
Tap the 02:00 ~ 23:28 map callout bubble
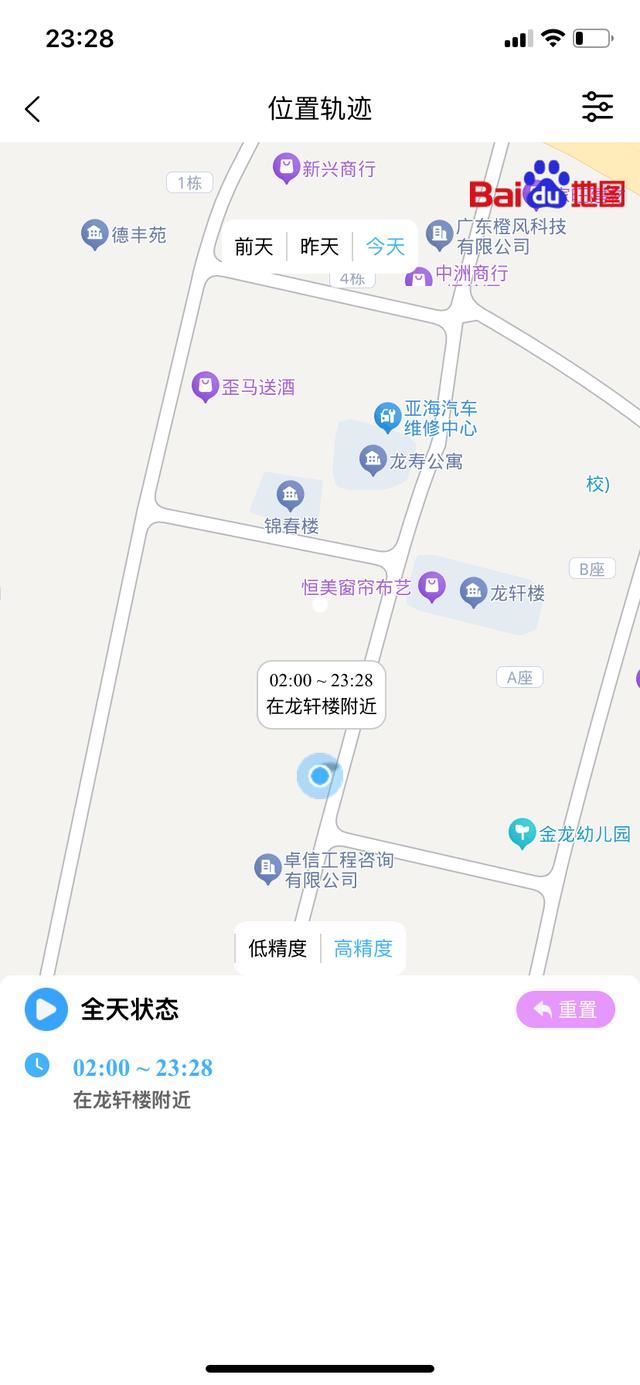(321, 694)
